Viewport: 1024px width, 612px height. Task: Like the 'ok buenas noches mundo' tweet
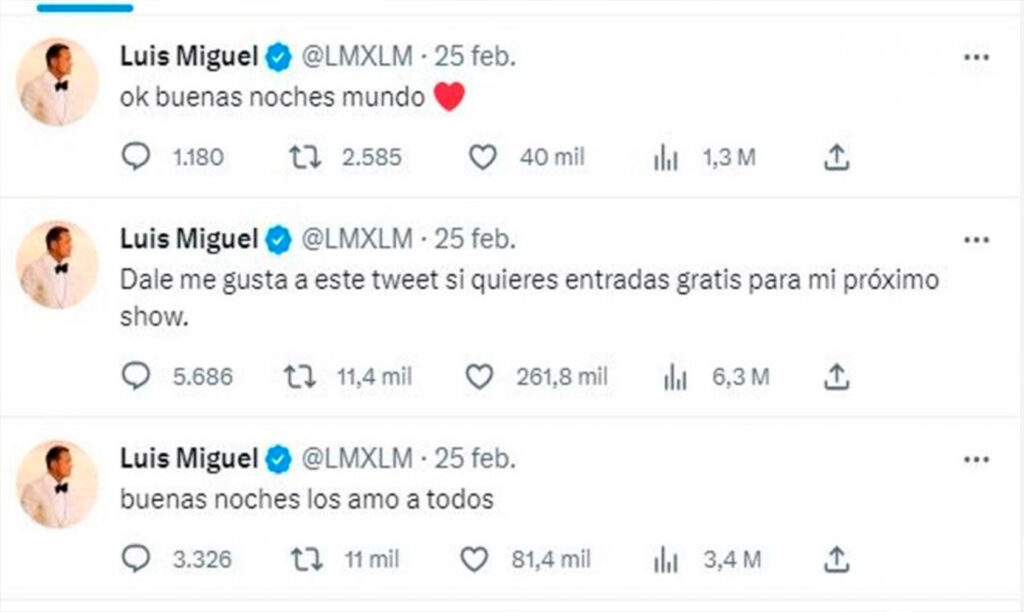(483, 157)
